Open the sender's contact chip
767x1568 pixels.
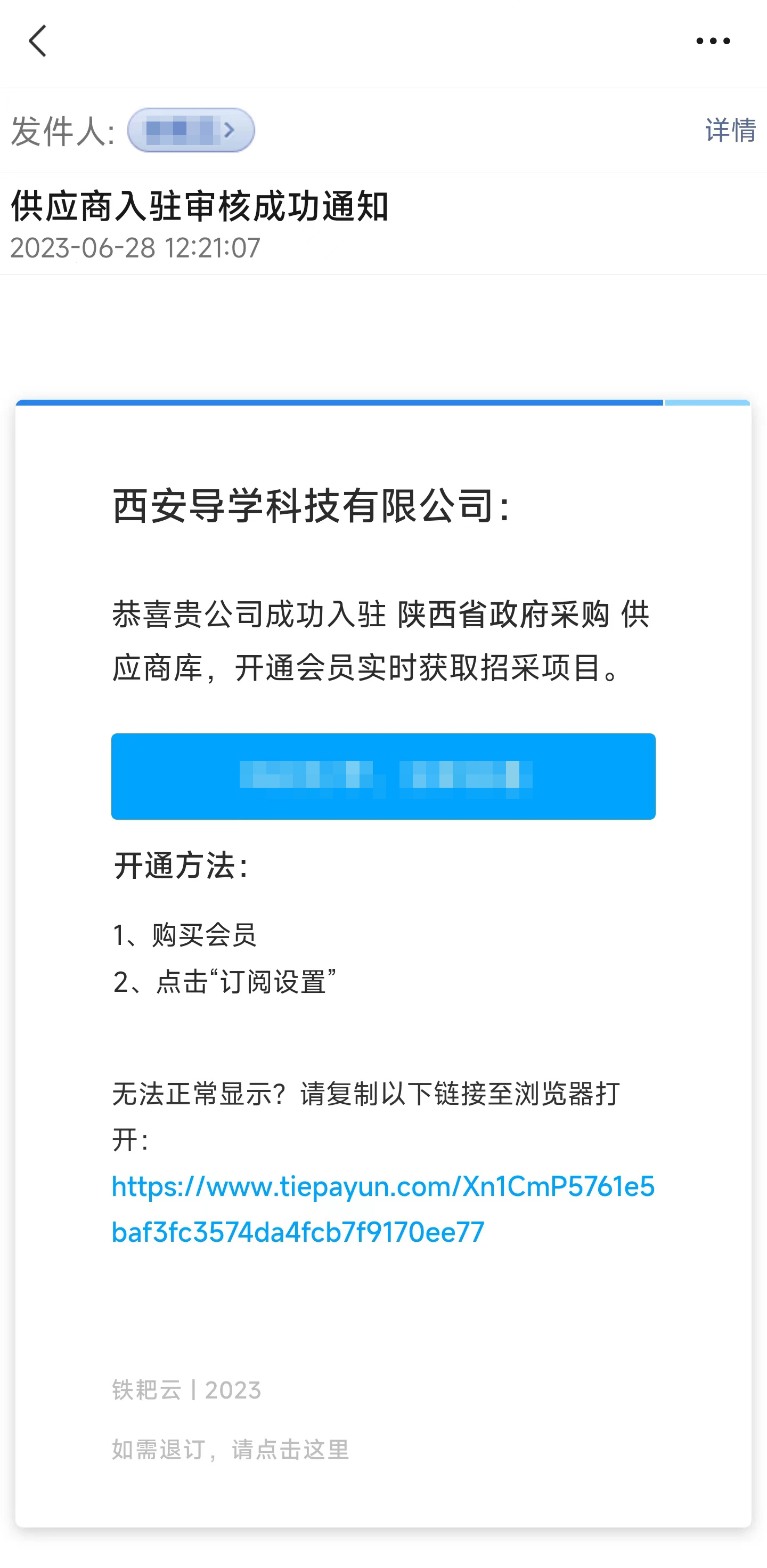point(190,130)
